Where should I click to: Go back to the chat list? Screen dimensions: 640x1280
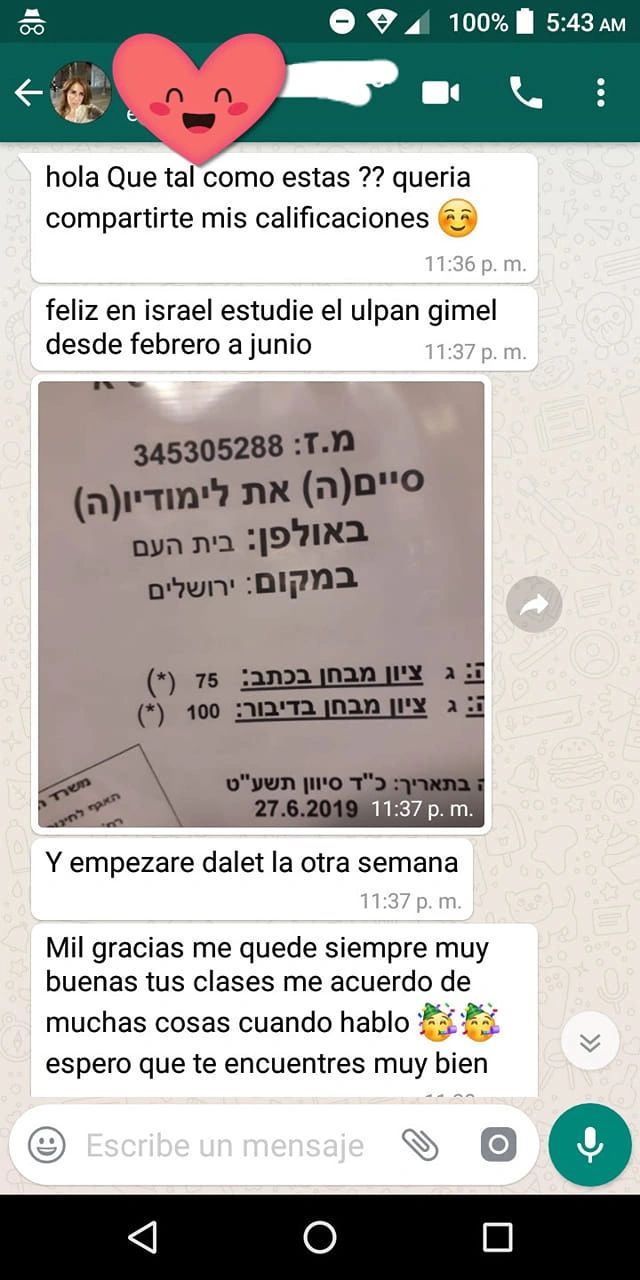[x=28, y=93]
